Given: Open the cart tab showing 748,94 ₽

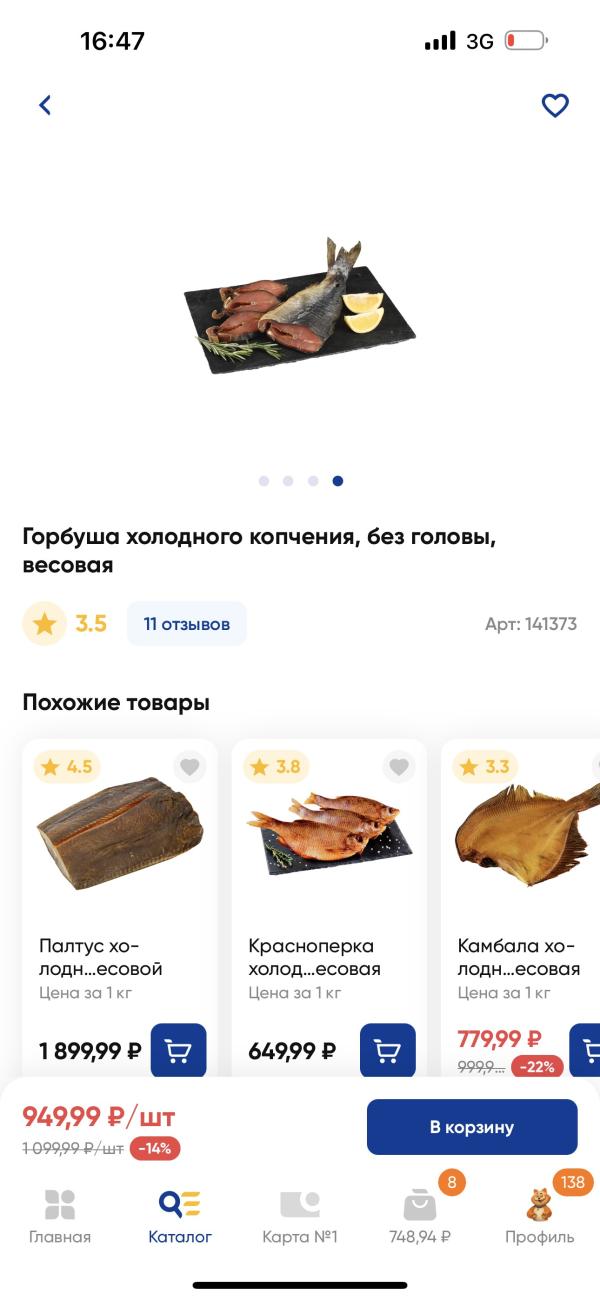Looking at the screenshot, I should point(420,1216).
